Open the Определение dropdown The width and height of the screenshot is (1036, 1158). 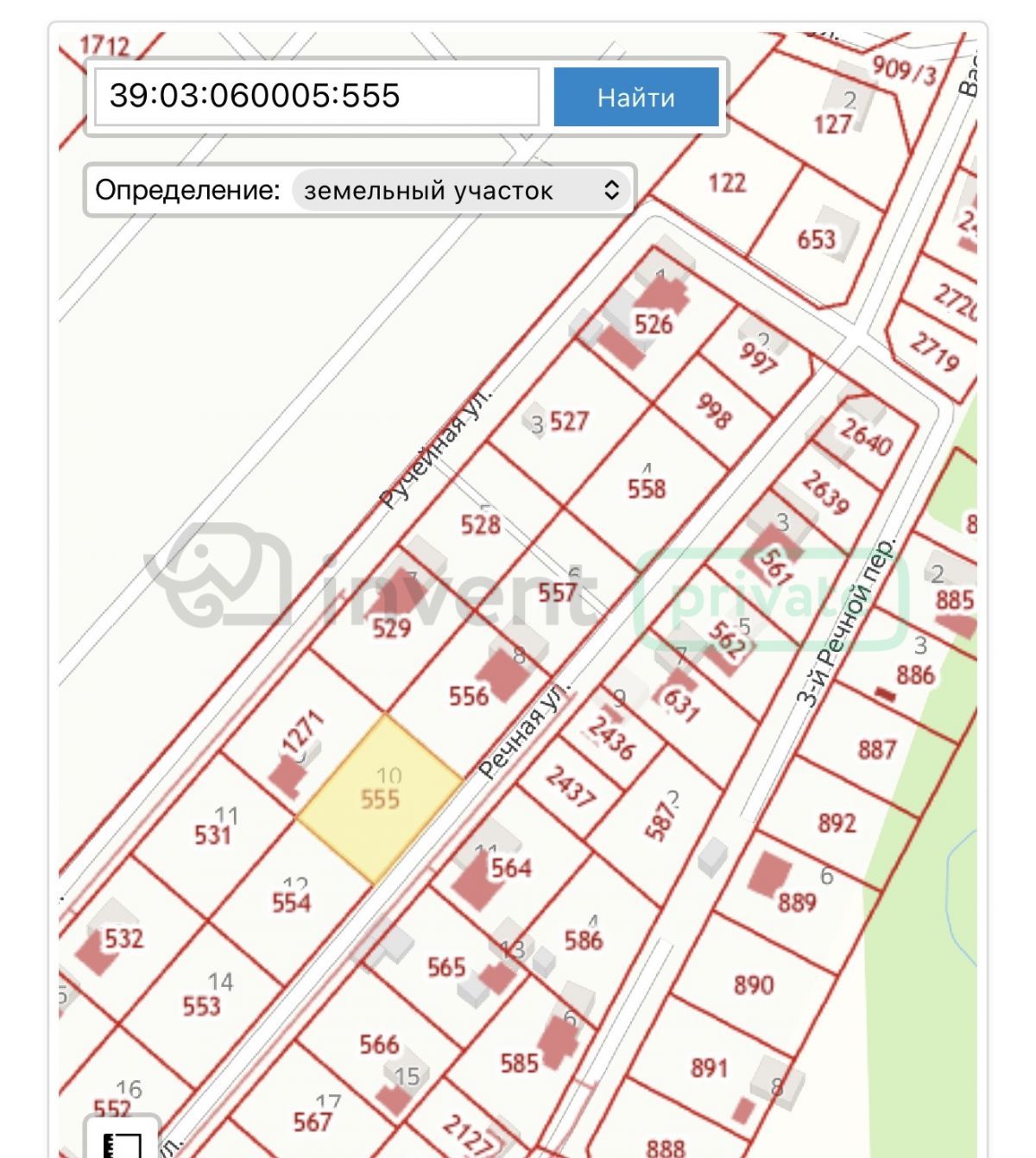point(459,190)
